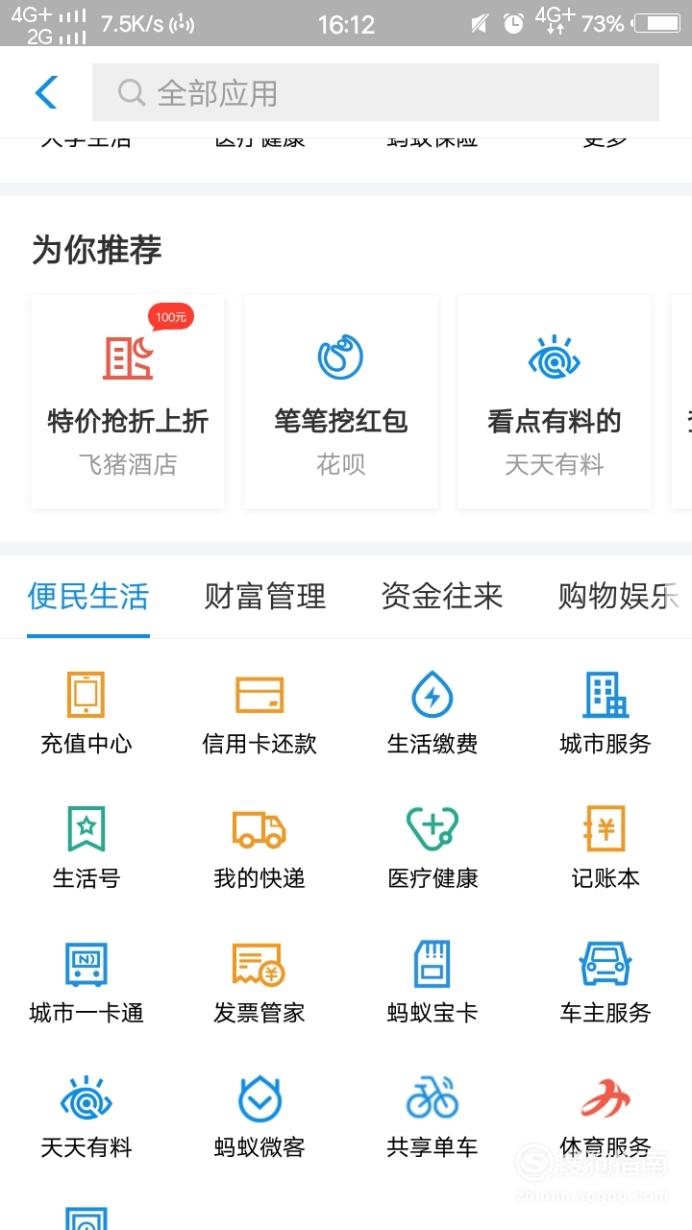Open the 看点有料的 recommendation card
Viewport: 692px width, 1230px height.
[x=554, y=401]
